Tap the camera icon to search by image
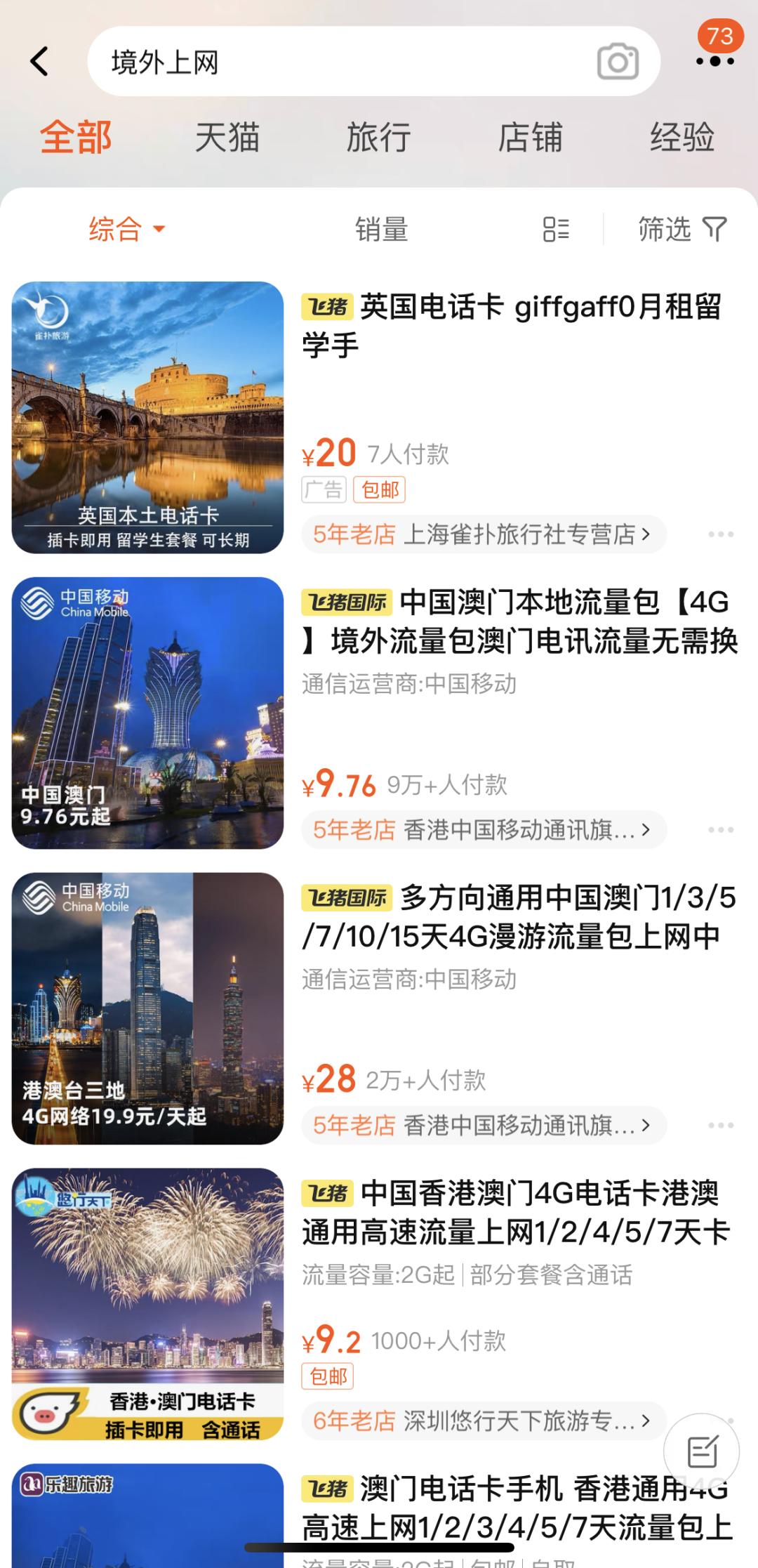This screenshot has height=1568, width=758. (x=619, y=62)
